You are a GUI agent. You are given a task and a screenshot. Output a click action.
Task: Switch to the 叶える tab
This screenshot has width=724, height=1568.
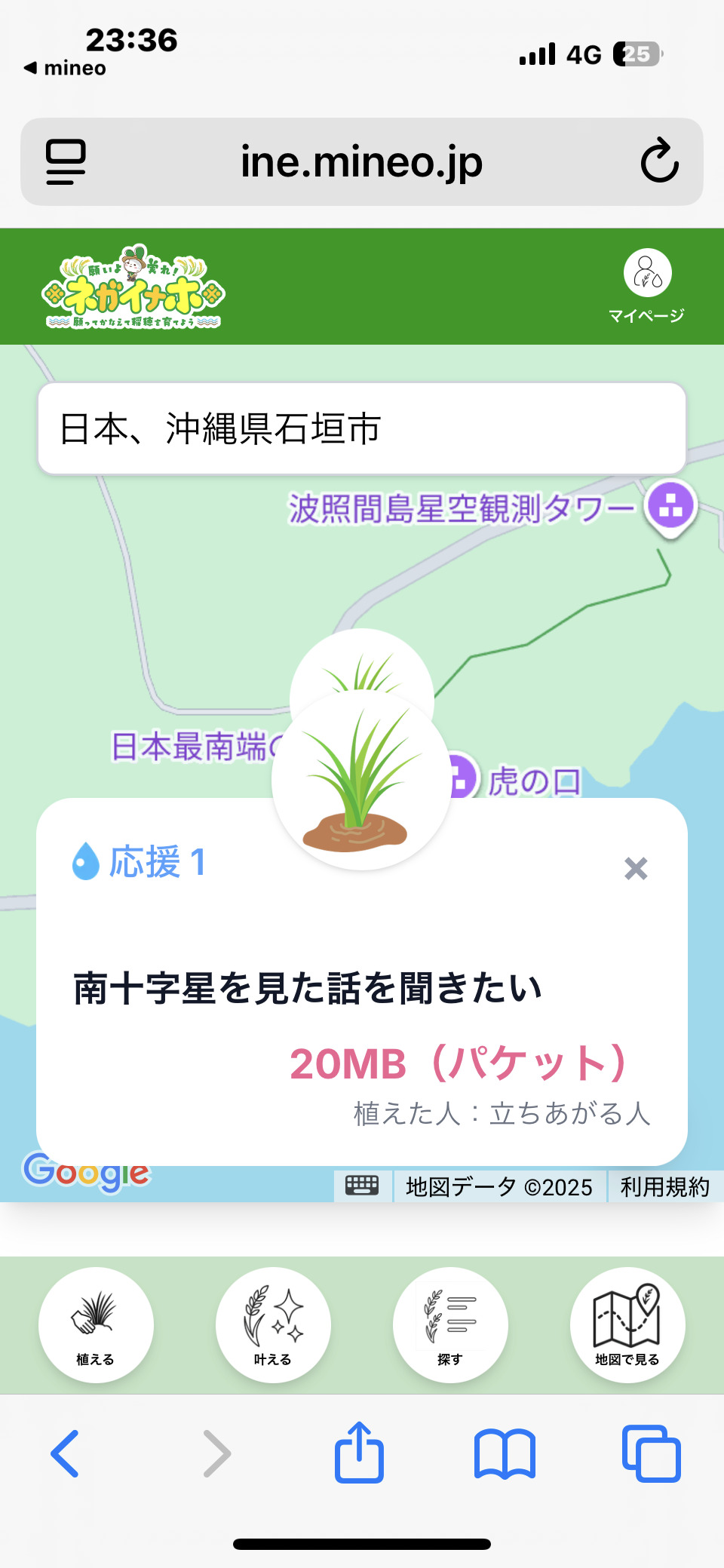point(273,1324)
